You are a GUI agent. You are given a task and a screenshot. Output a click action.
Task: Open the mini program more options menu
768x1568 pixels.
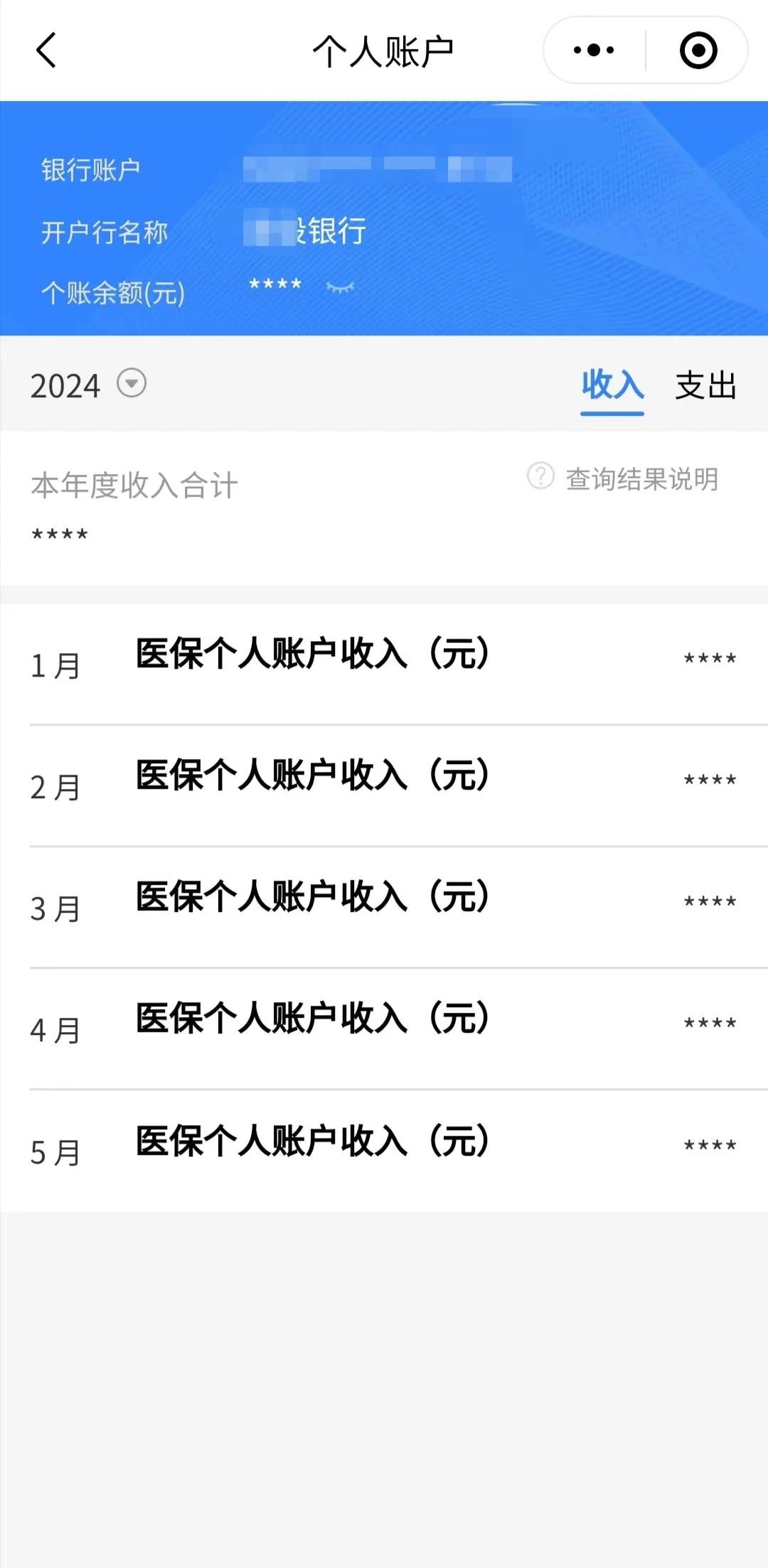tap(594, 50)
